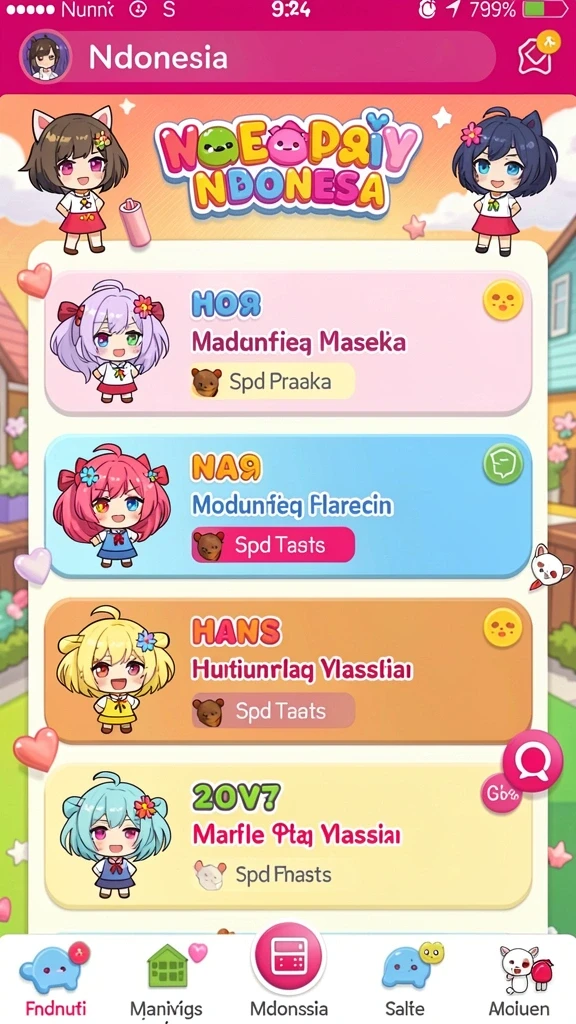
Task: Tap the Ndonesia header search bar
Action: click(x=282, y=57)
